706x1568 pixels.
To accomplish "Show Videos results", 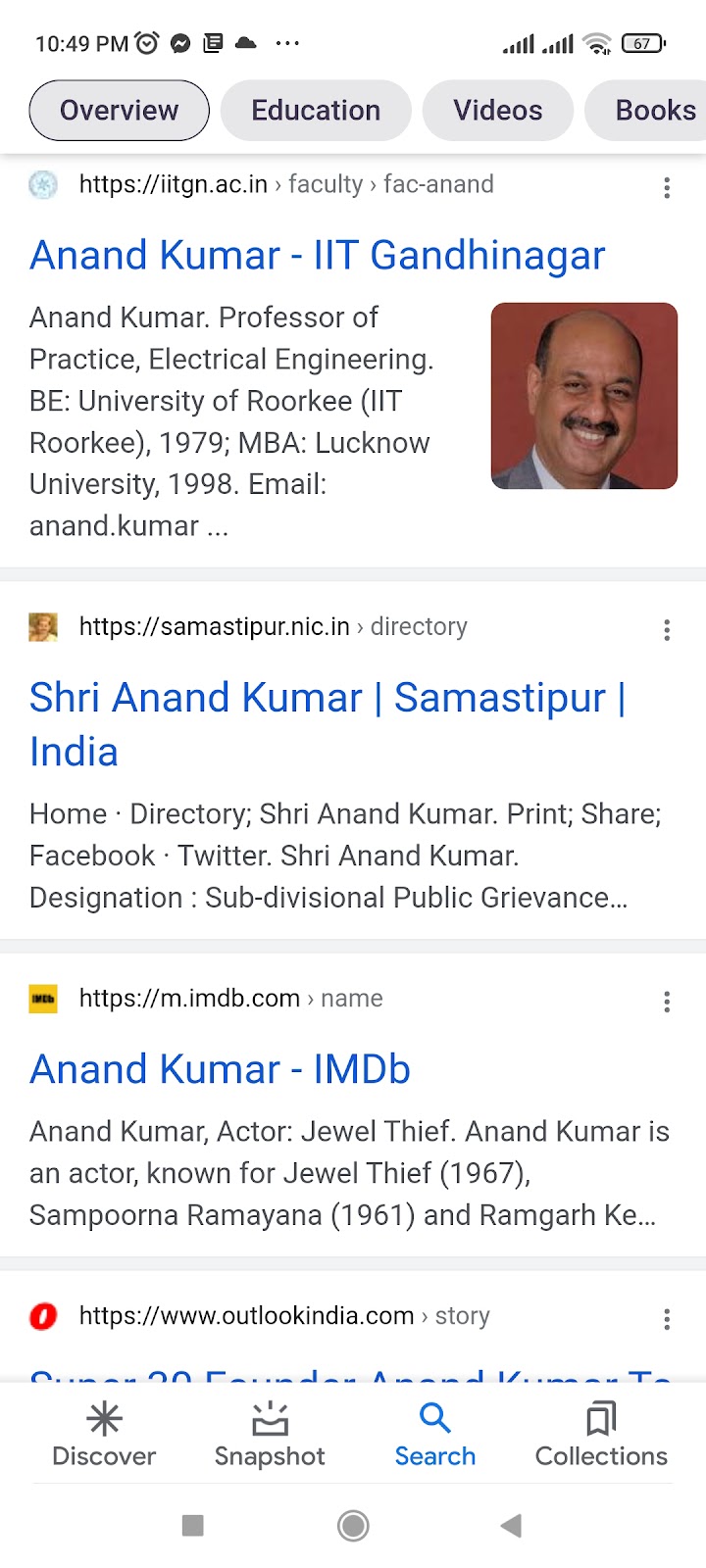I will click(x=497, y=111).
